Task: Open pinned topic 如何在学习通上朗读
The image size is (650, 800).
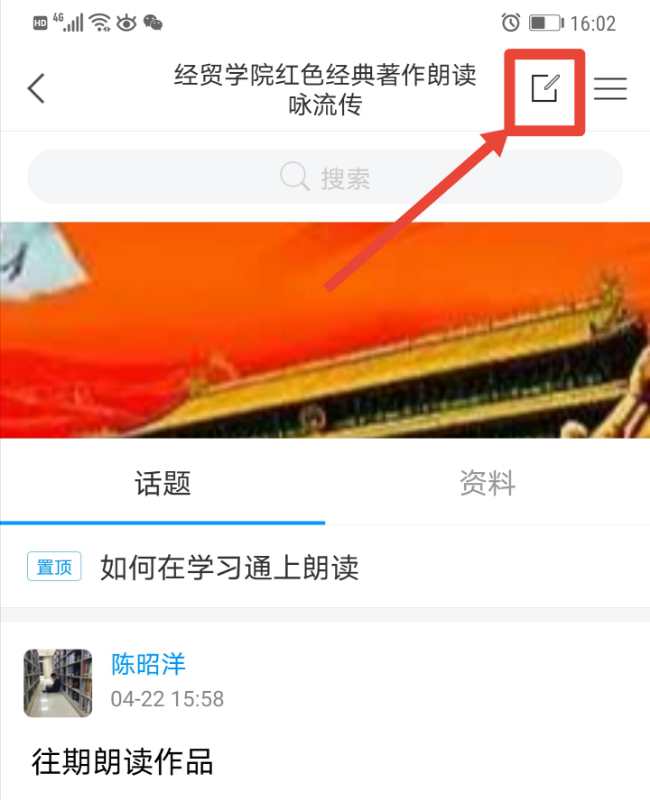Action: pyautogui.click(x=229, y=568)
